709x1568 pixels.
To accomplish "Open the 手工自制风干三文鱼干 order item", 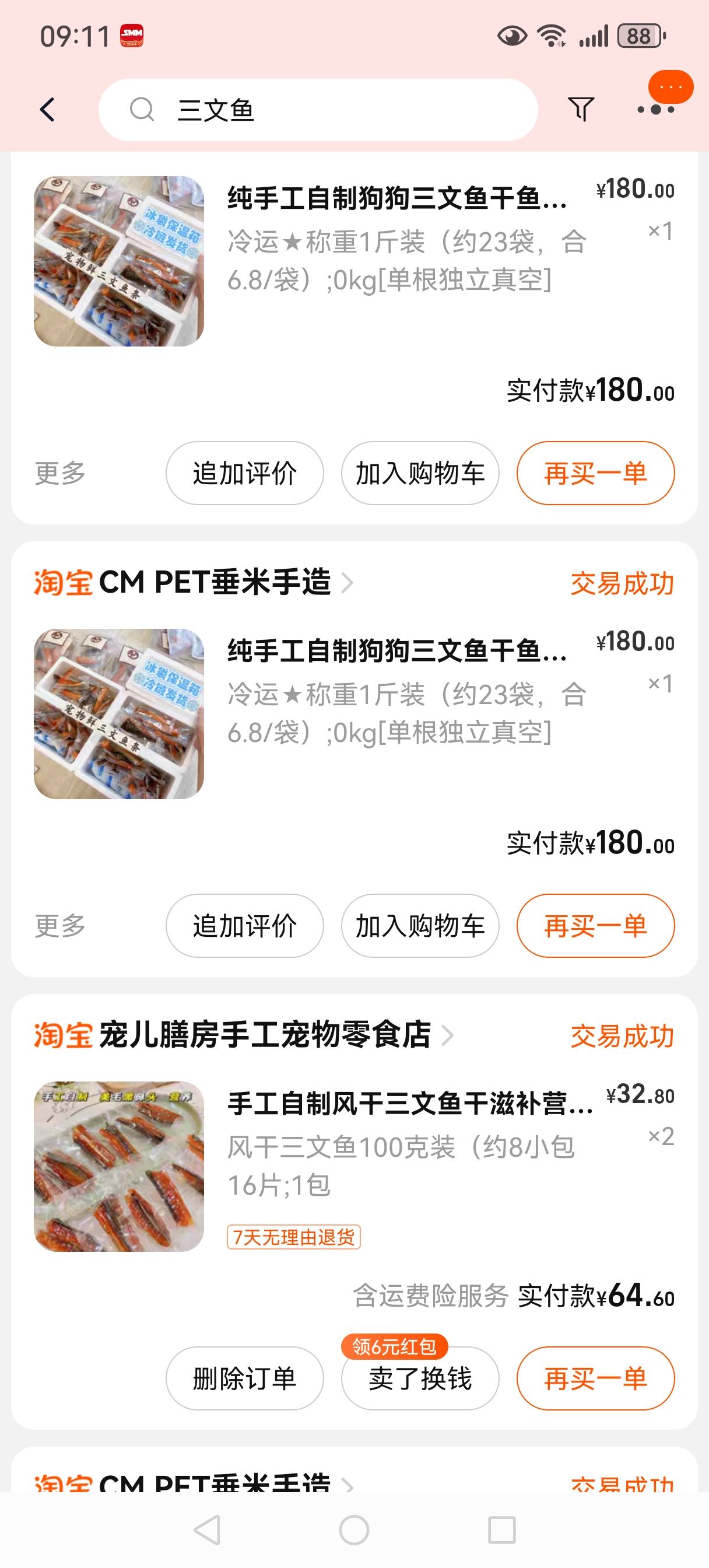I will click(x=353, y=1166).
